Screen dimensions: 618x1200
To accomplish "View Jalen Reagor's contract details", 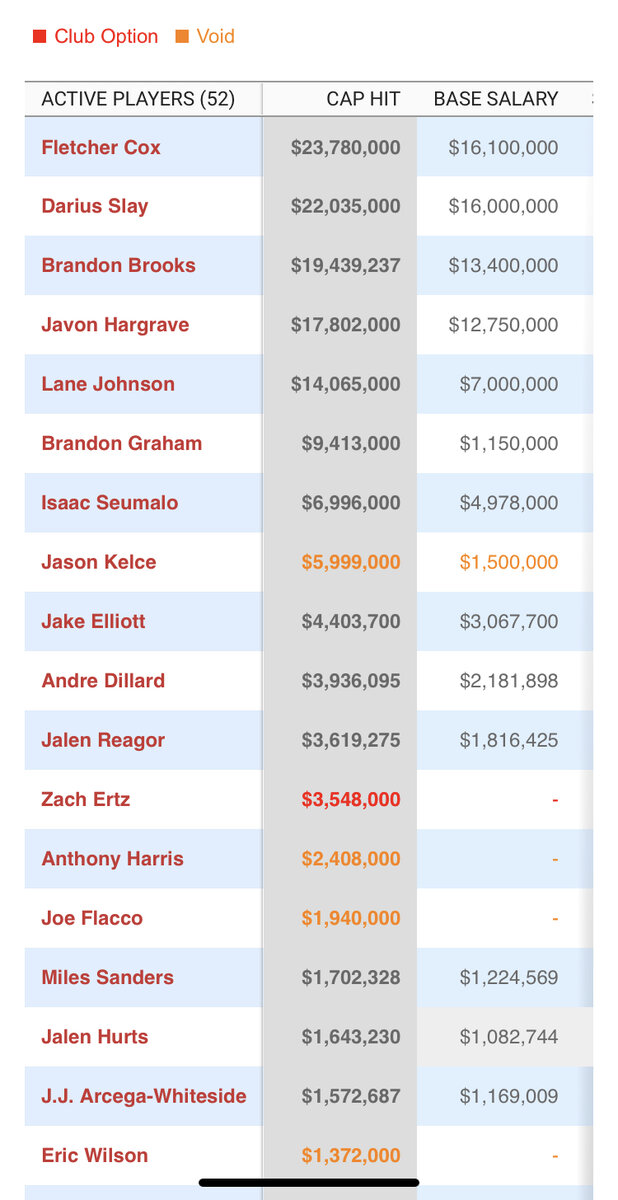I will click(103, 740).
